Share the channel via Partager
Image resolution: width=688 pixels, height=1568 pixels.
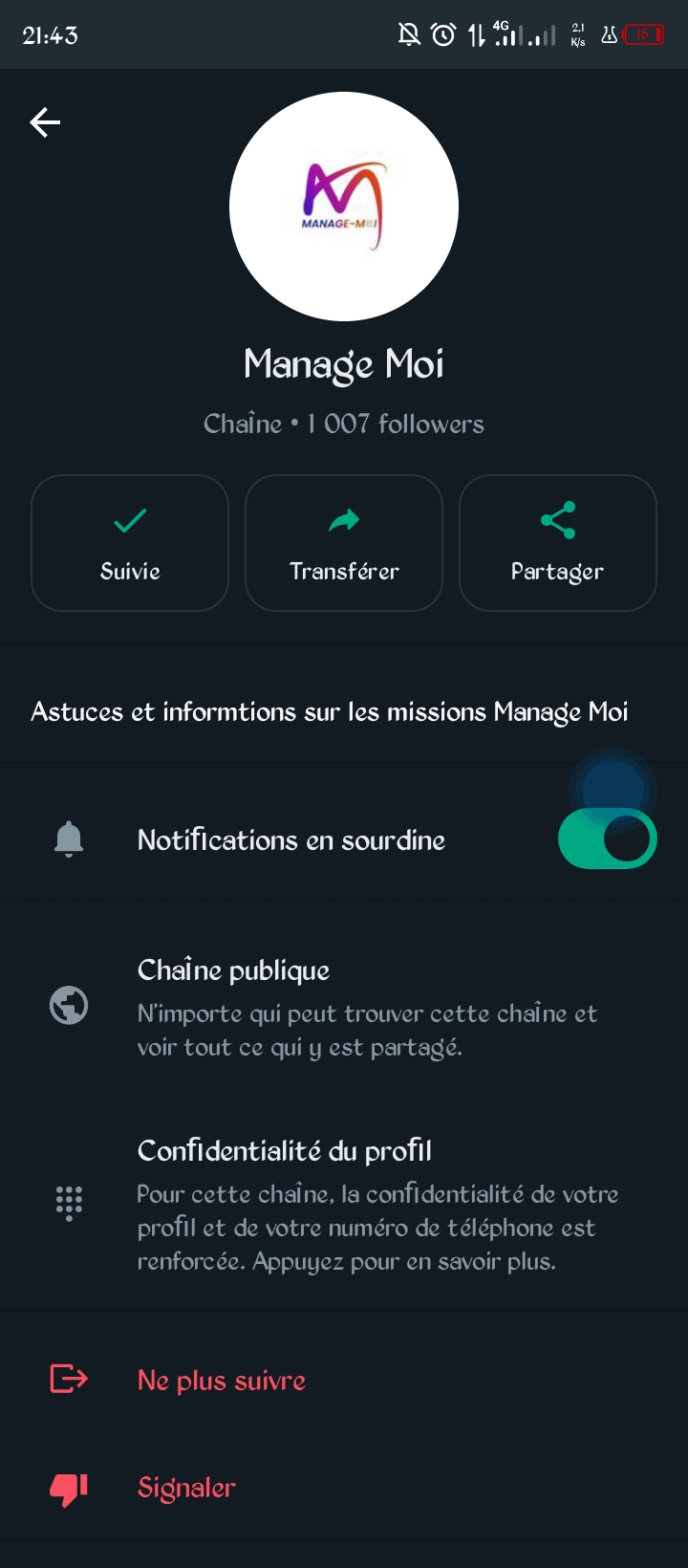(x=557, y=543)
